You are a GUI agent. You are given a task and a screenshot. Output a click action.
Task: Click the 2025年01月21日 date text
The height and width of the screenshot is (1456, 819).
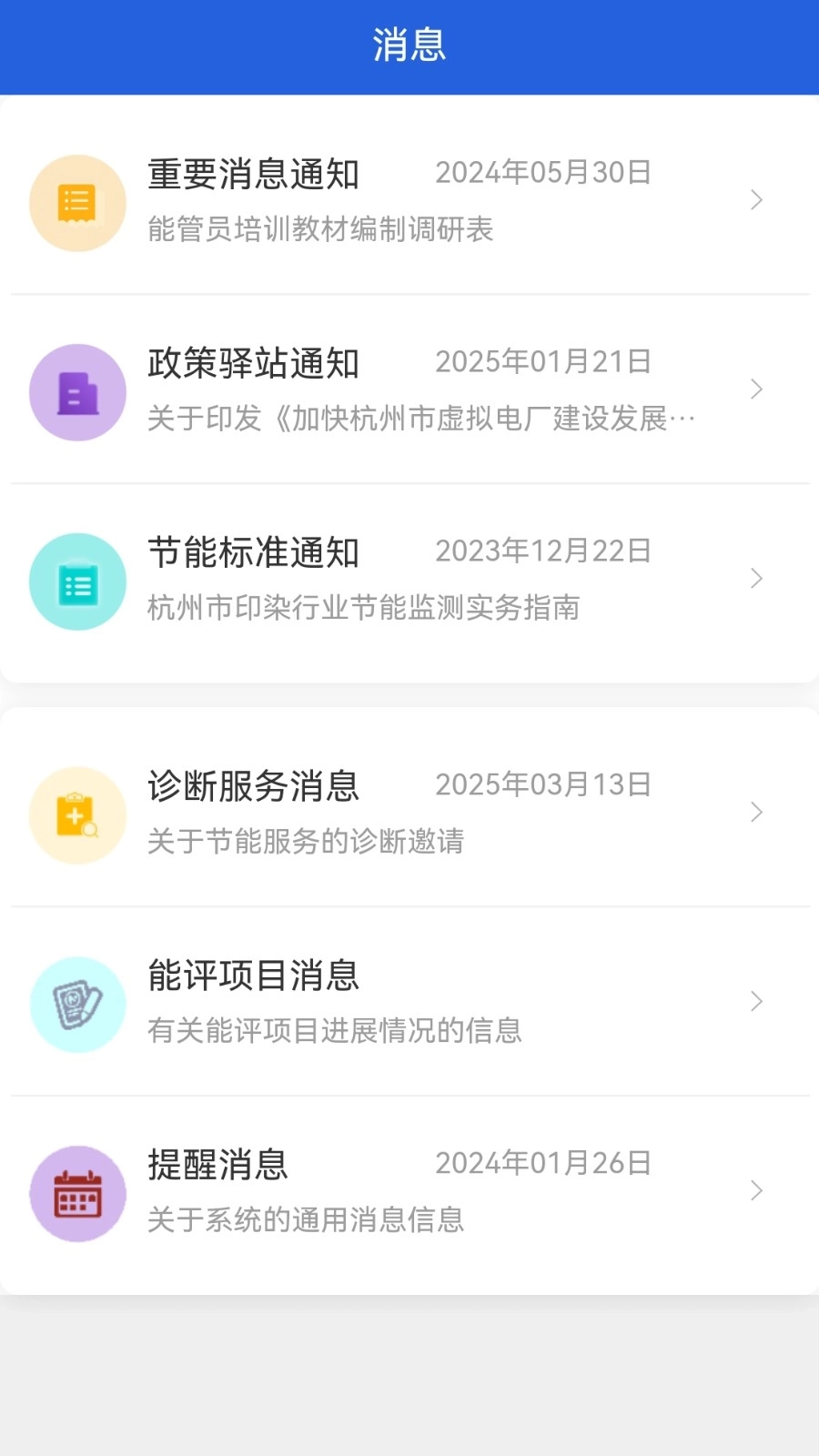(544, 361)
